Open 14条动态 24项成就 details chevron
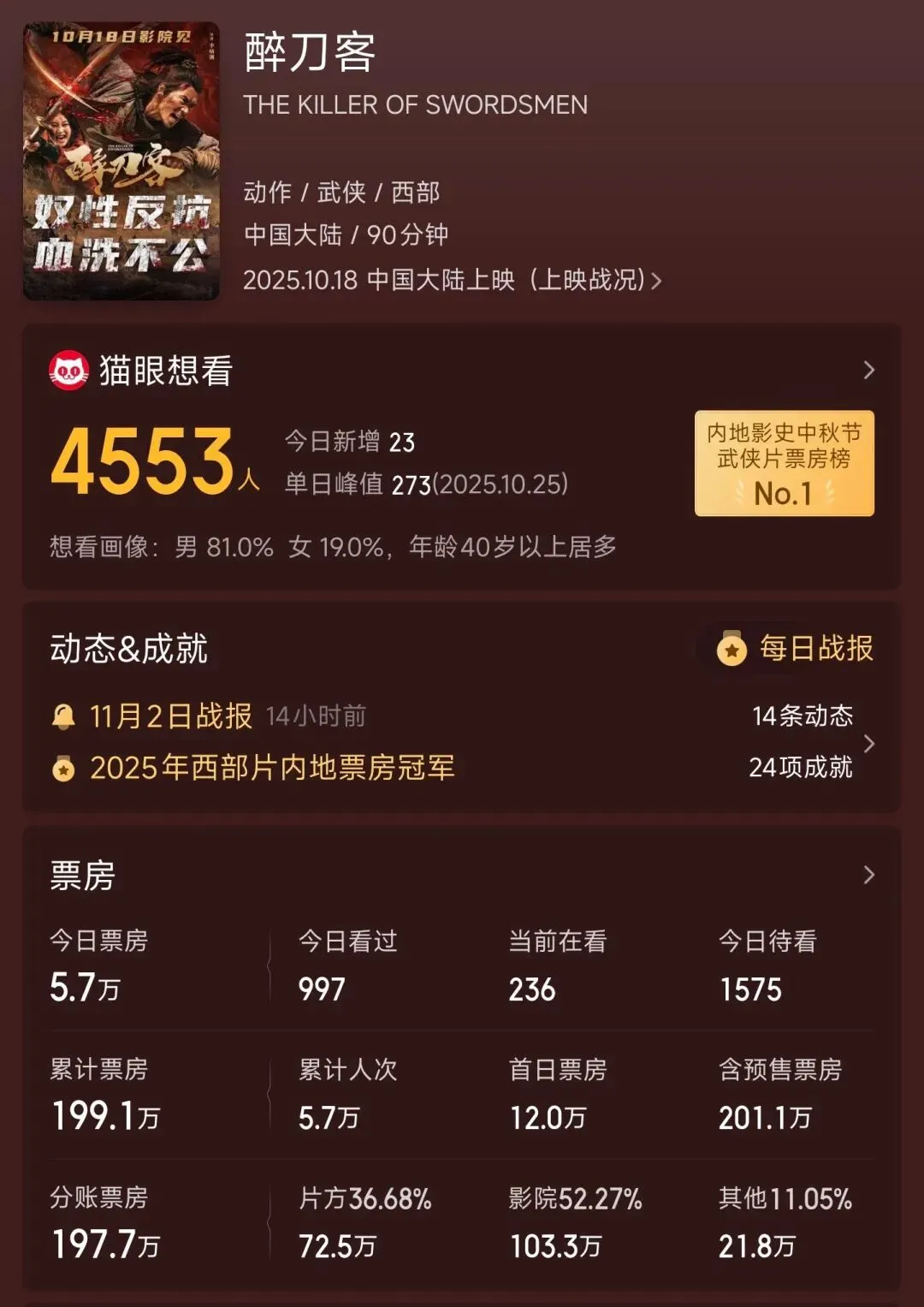The image size is (924, 1307). click(x=868, y=743)
